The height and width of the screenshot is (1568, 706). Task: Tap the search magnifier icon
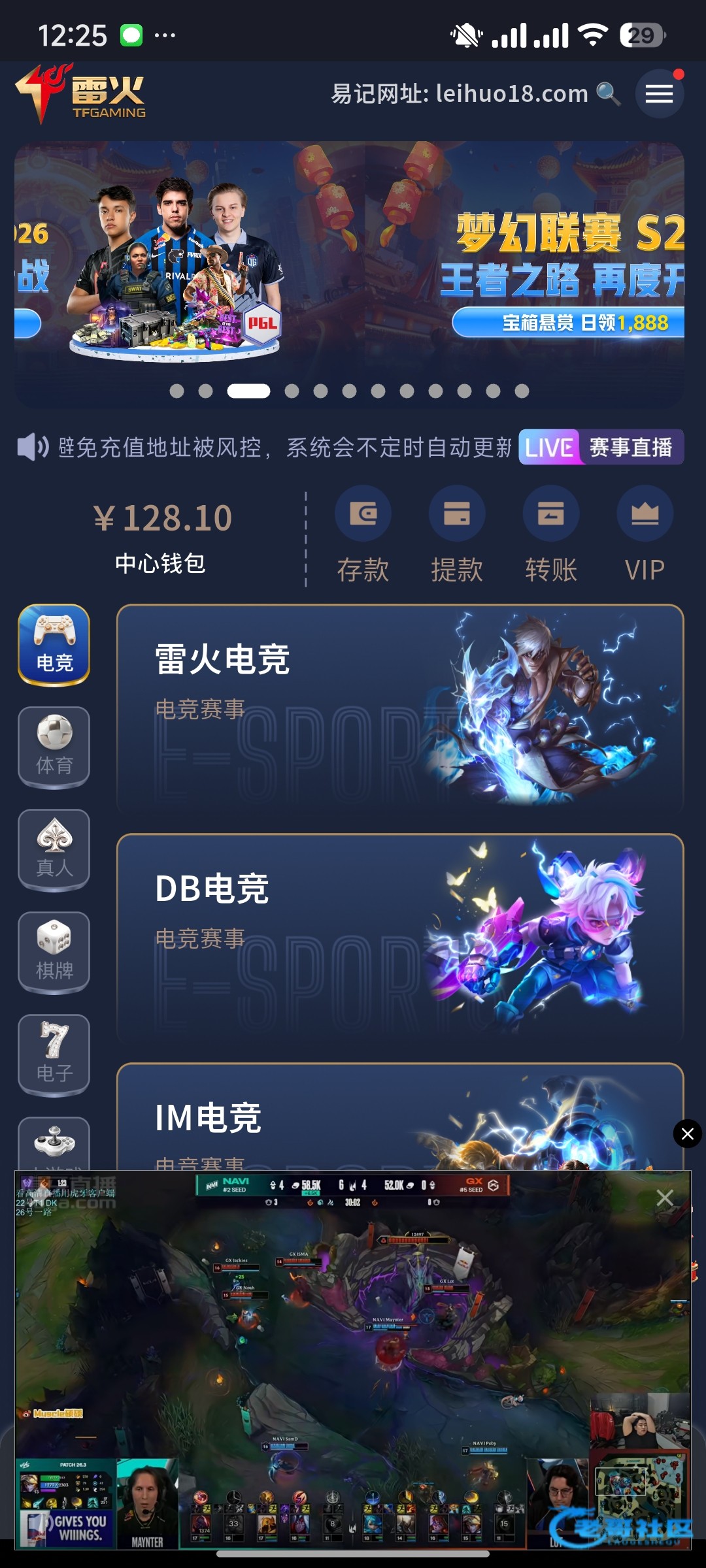click(x=608, y=94)
